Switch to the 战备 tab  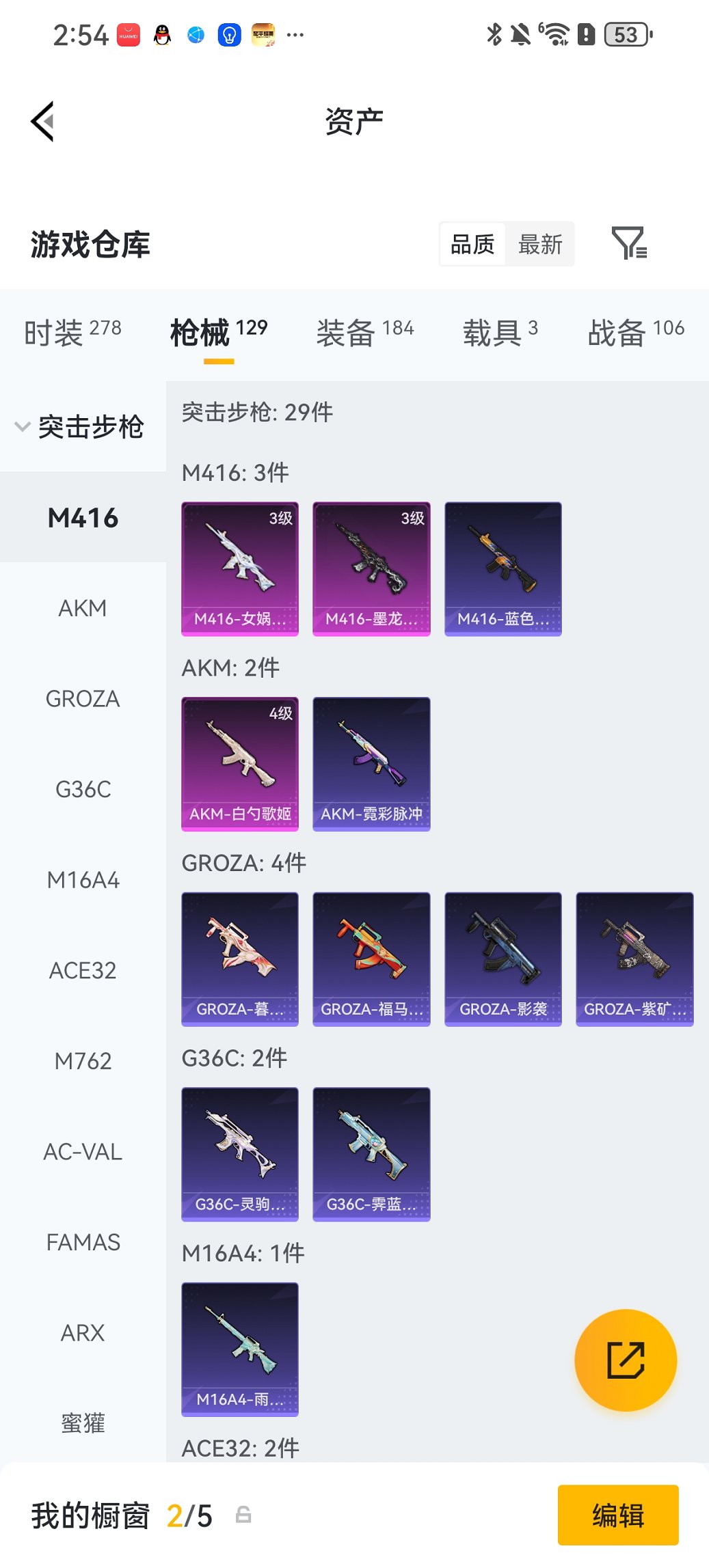pyautogui.click(x=635, y=333)
